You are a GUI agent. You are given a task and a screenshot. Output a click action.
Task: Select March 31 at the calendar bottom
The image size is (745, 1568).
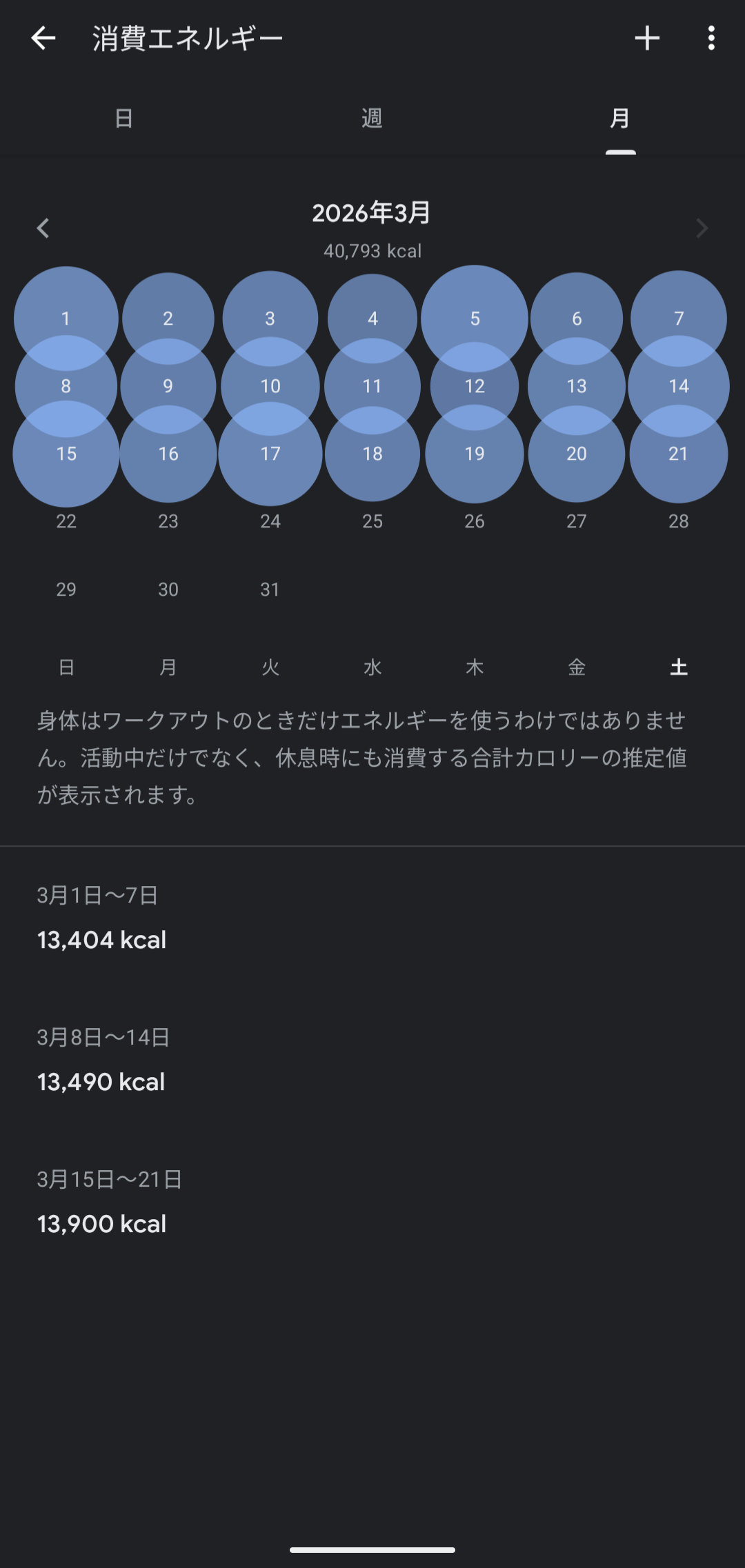point(270,588)
